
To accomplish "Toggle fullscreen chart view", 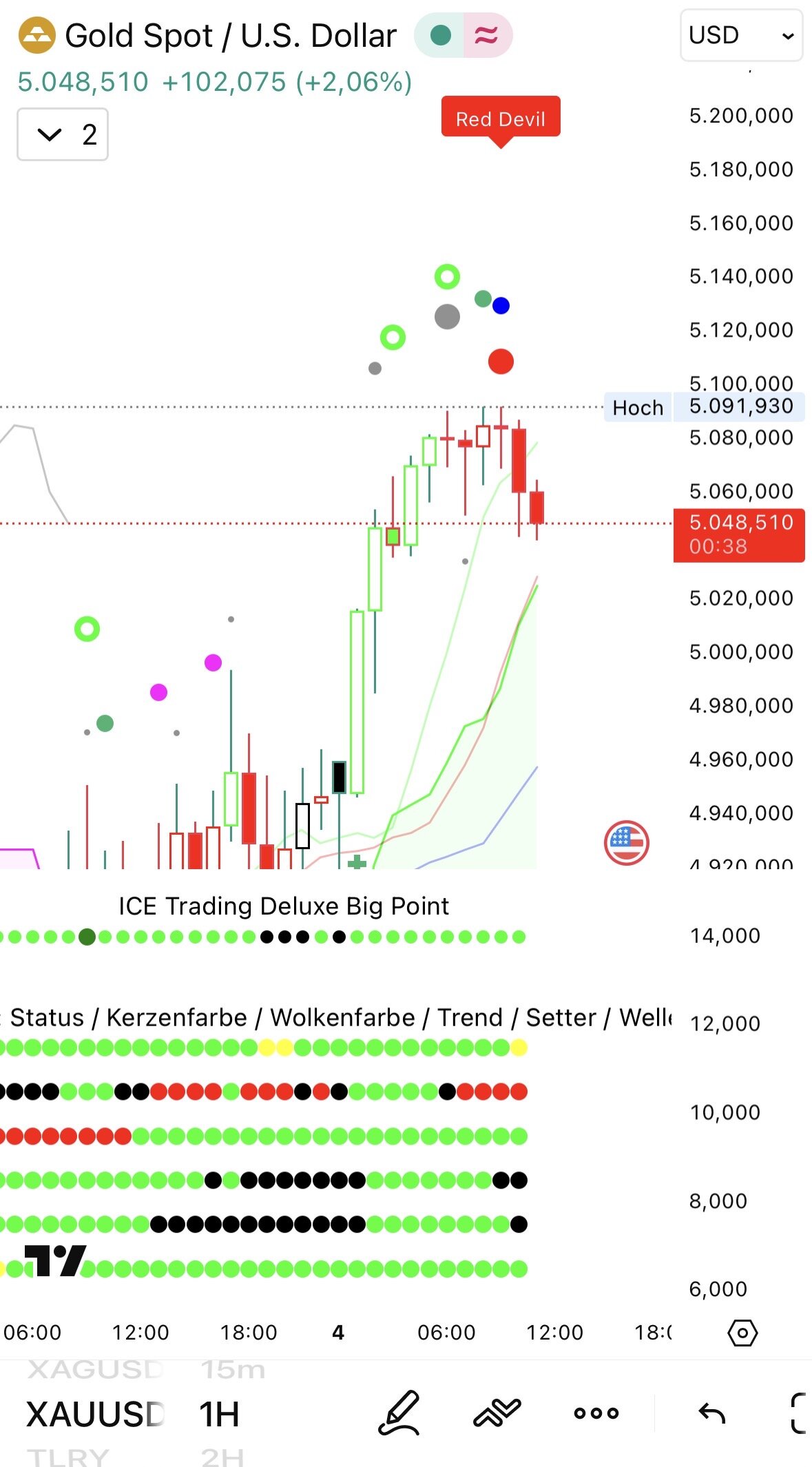I will (x=799, y=1413).
